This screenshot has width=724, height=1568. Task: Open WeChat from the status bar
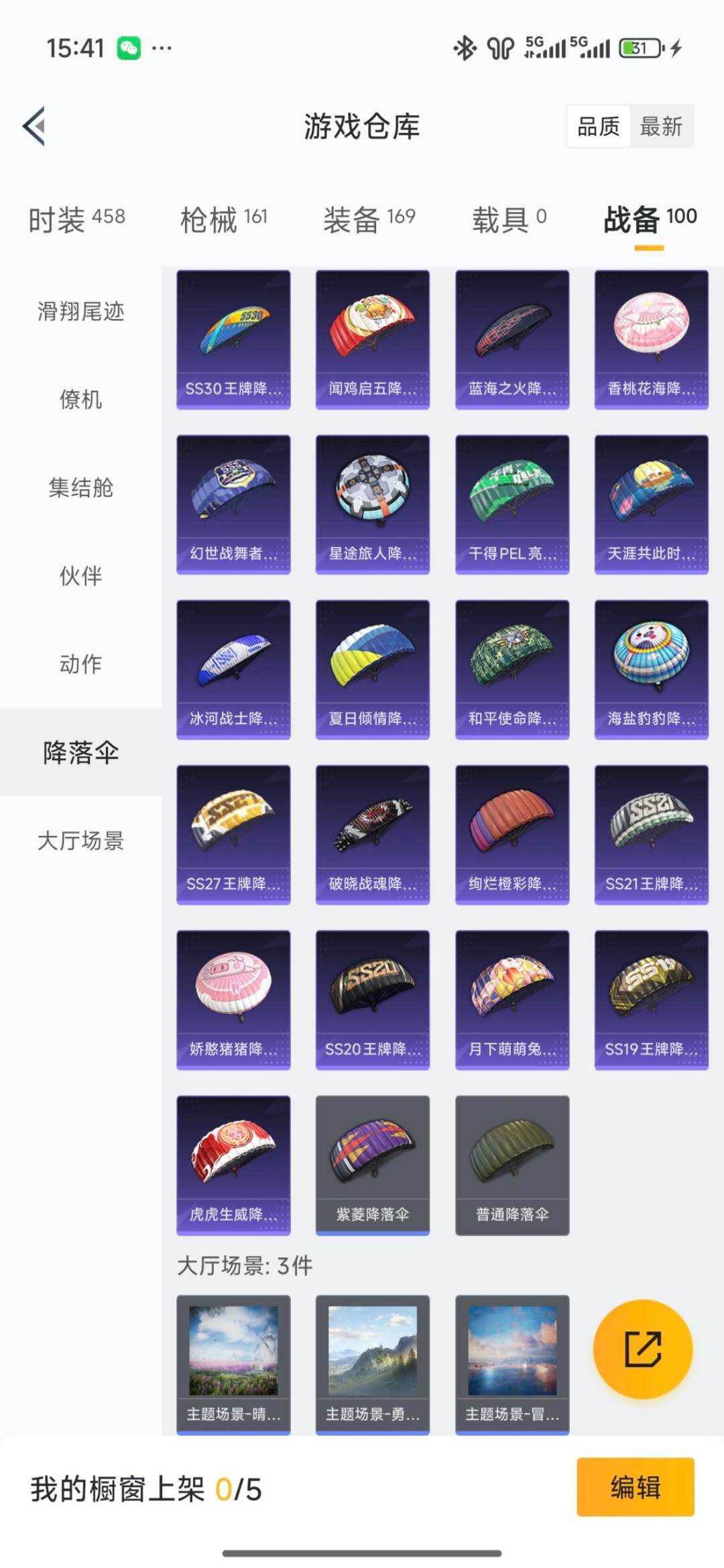tap(130, 47)
